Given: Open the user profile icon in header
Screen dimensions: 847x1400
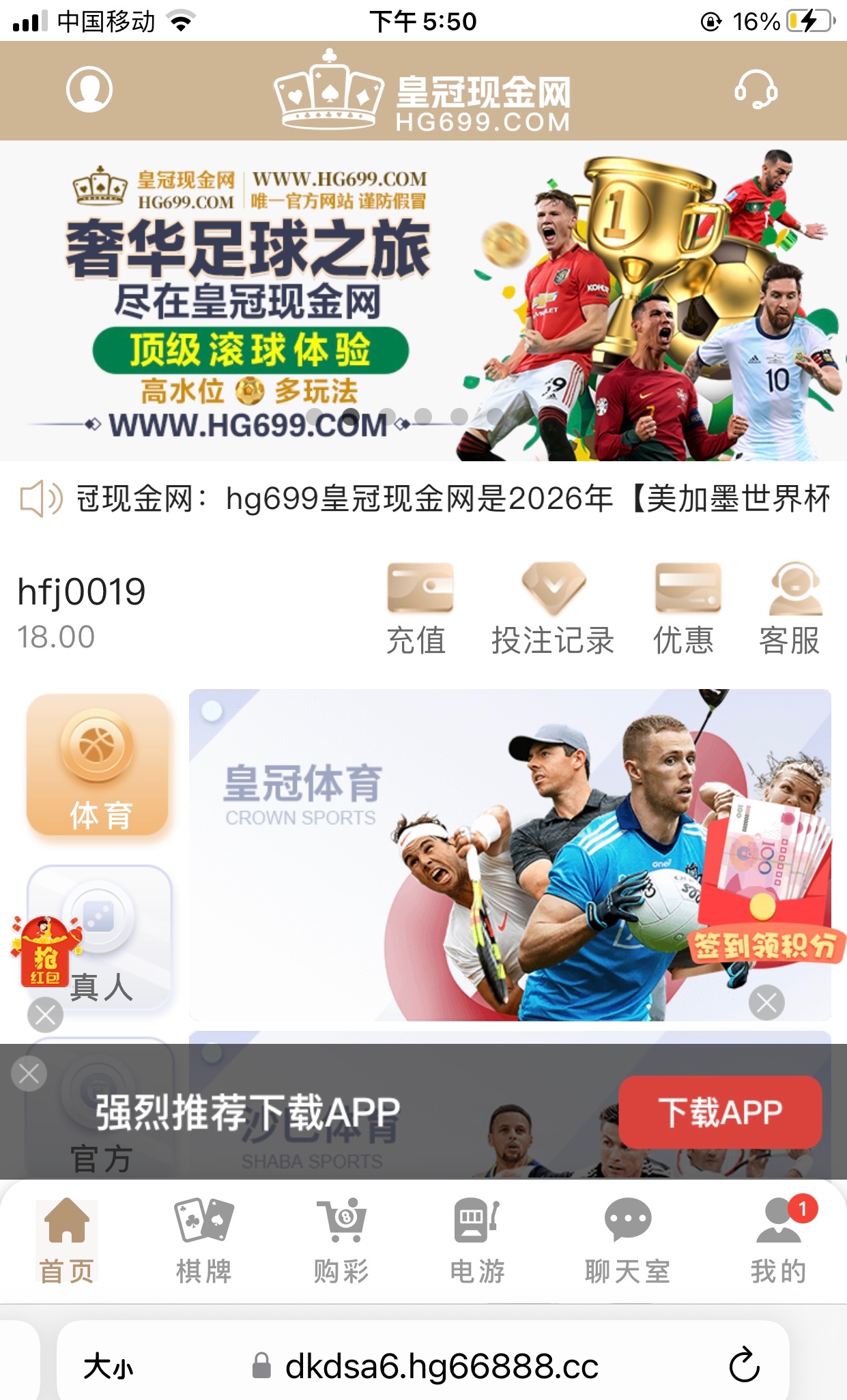Looking at the screenshot, I should [x=89, y=89].
